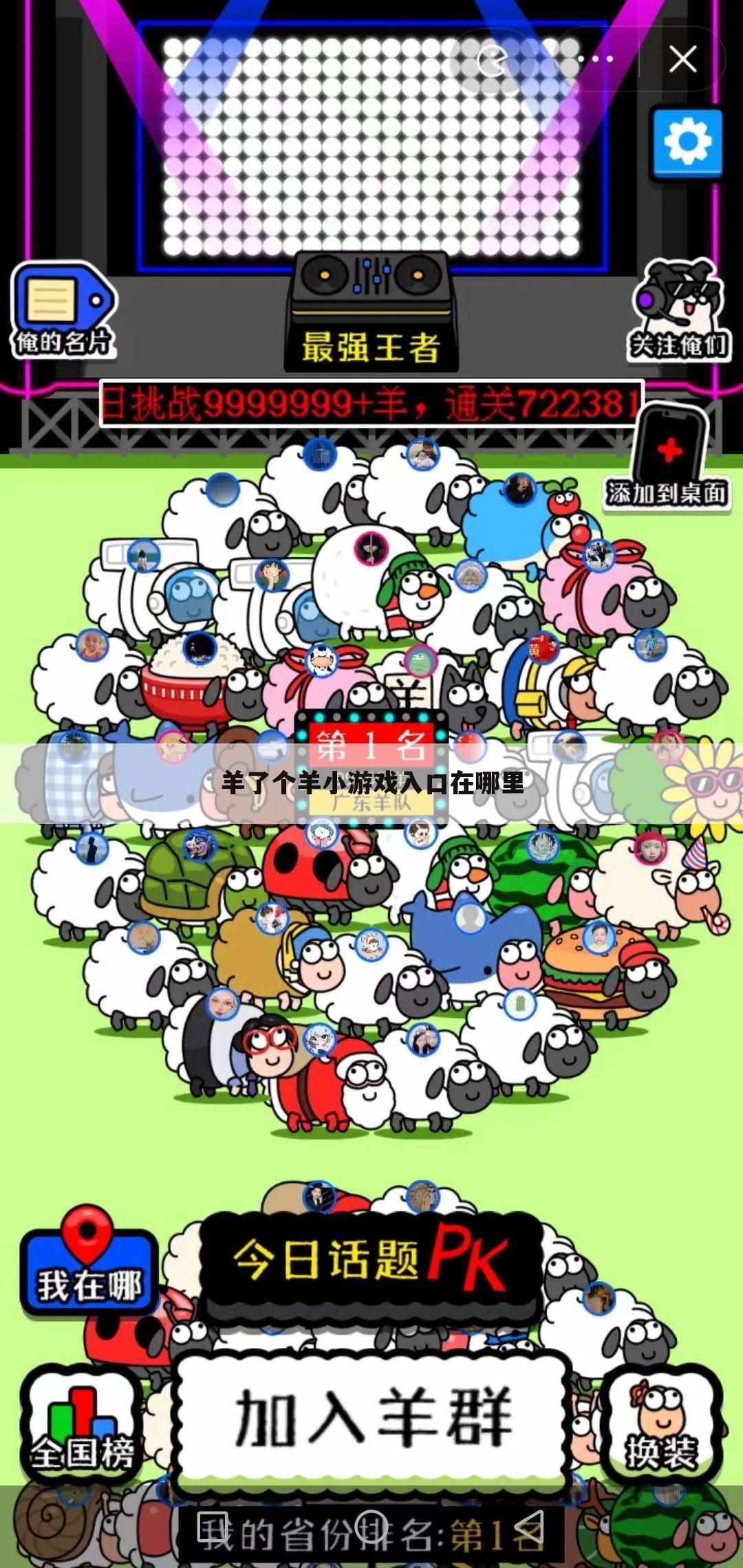The width and height of the screenshot is (743, 1568).
Task: Tap 加入羊群 to start
Action: (373, 1418)
